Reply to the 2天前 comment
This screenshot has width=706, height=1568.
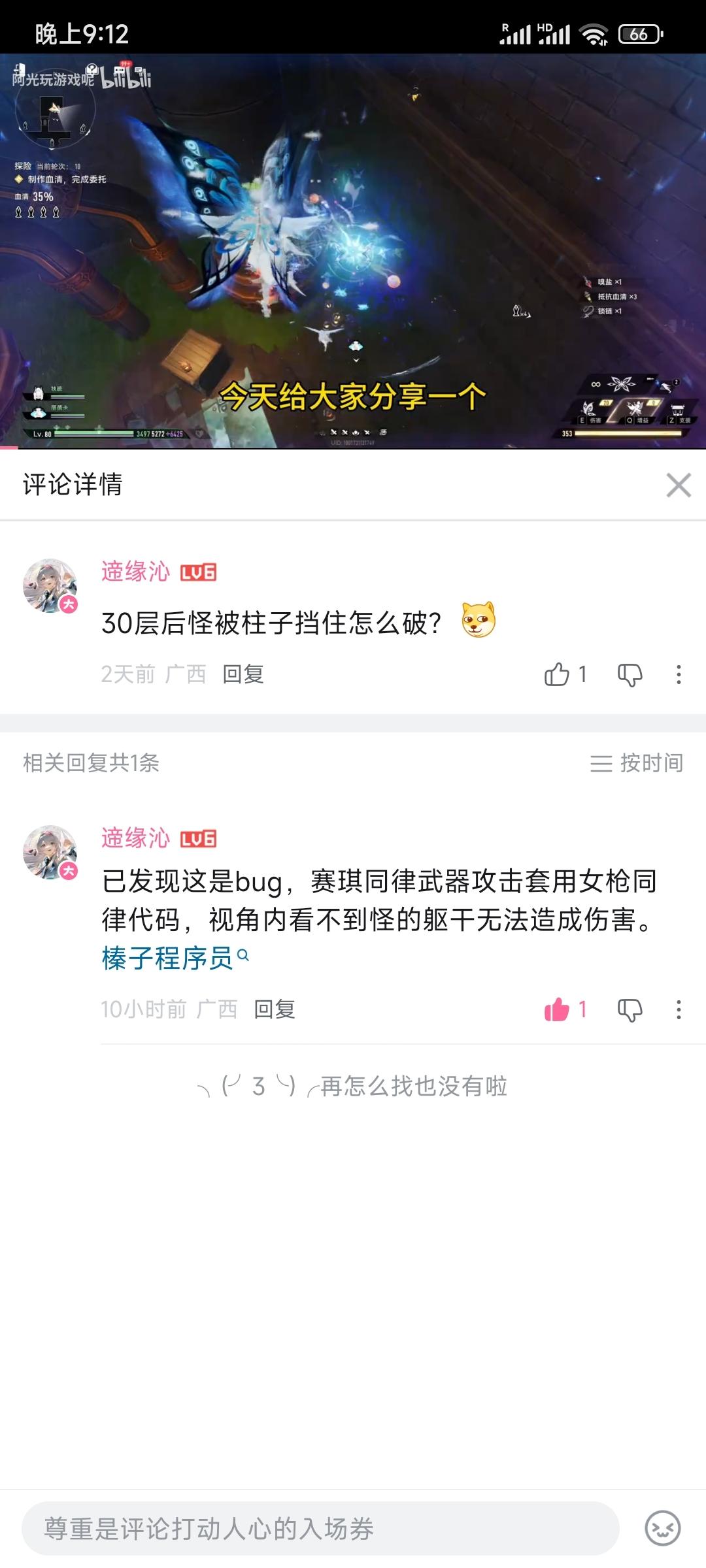coord(243,674)
